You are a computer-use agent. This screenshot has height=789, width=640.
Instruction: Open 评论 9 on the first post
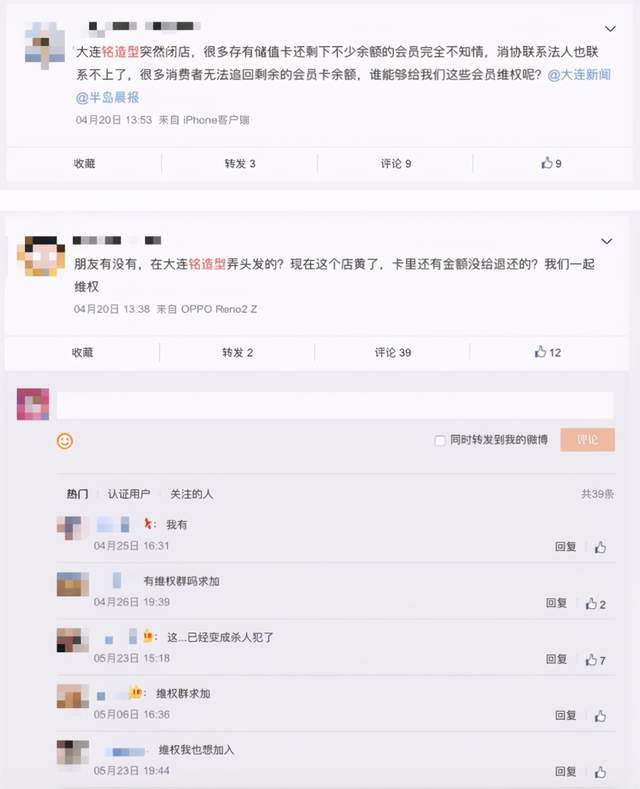395,163
